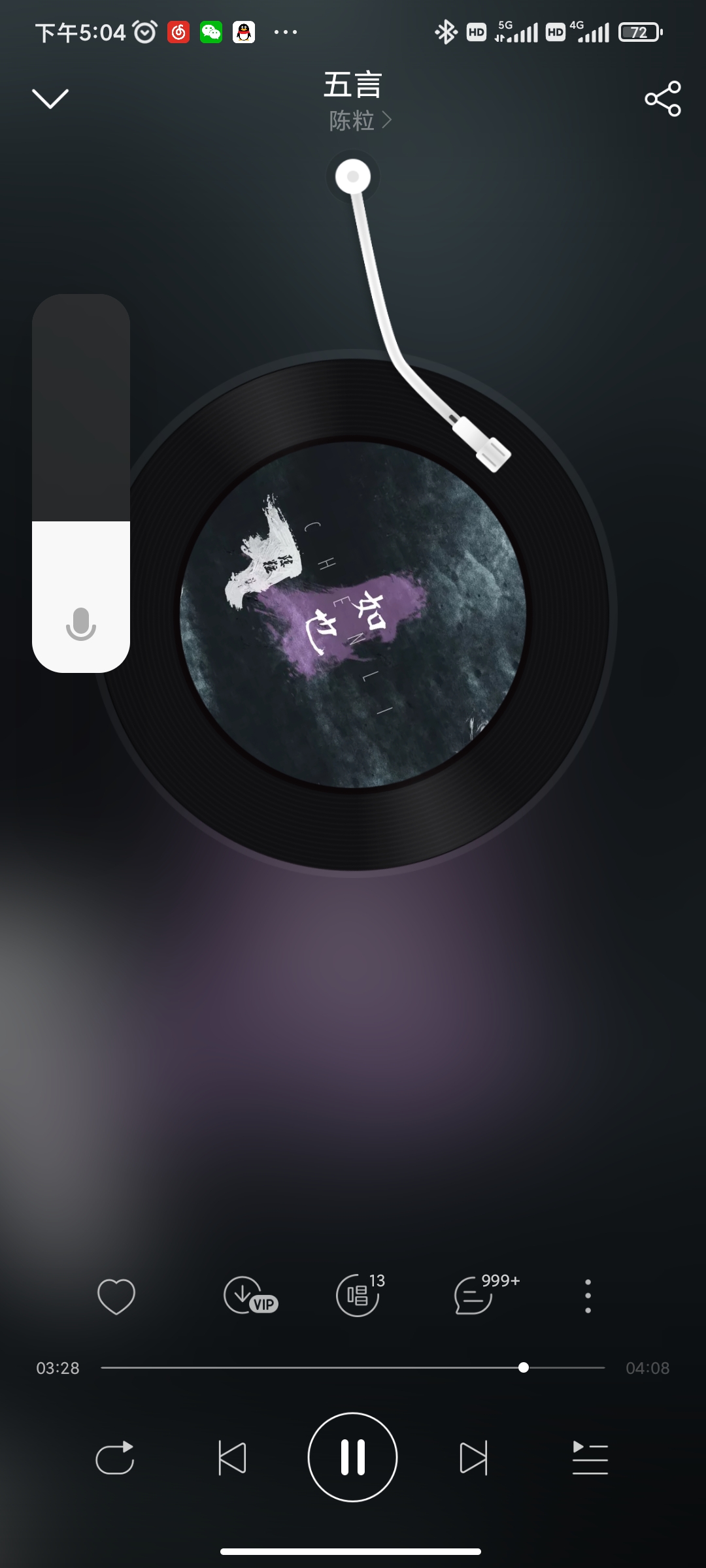Open the current playlist queue
This screenshot has height=1568, width=706.
pos(590,1458)
